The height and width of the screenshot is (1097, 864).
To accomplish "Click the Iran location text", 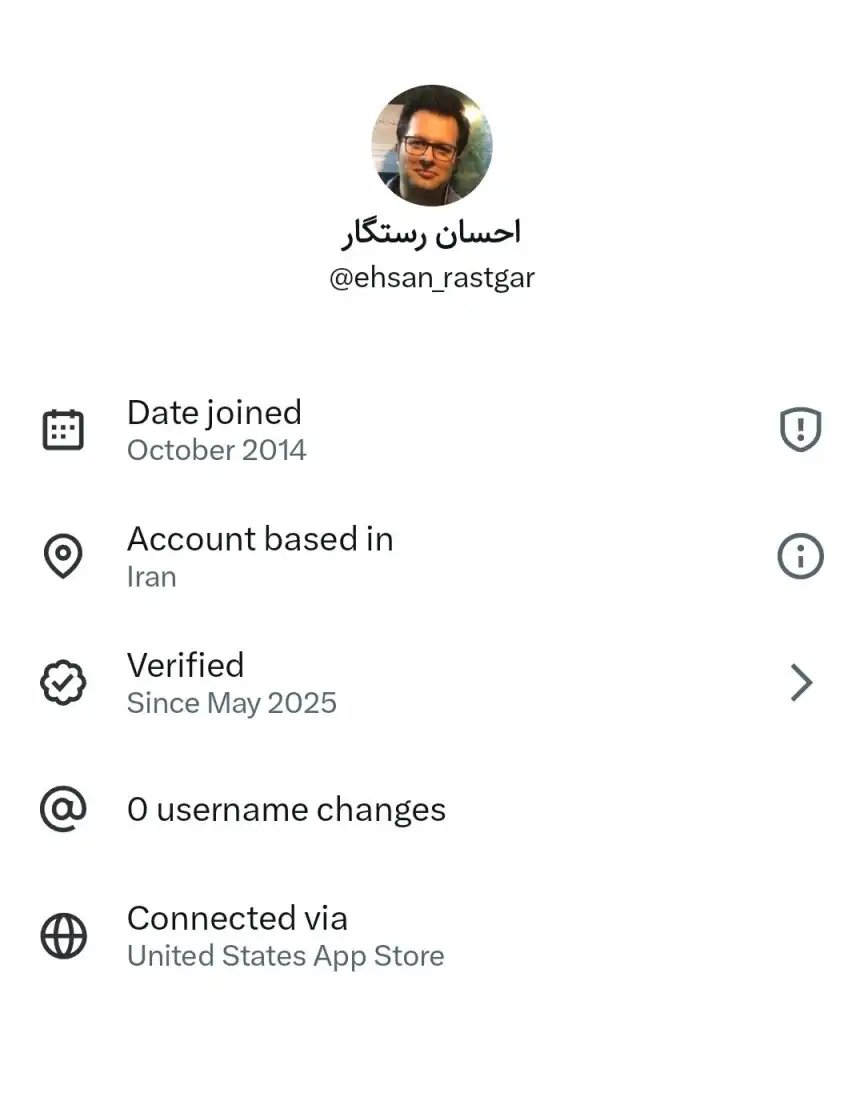I will [151, 576].
